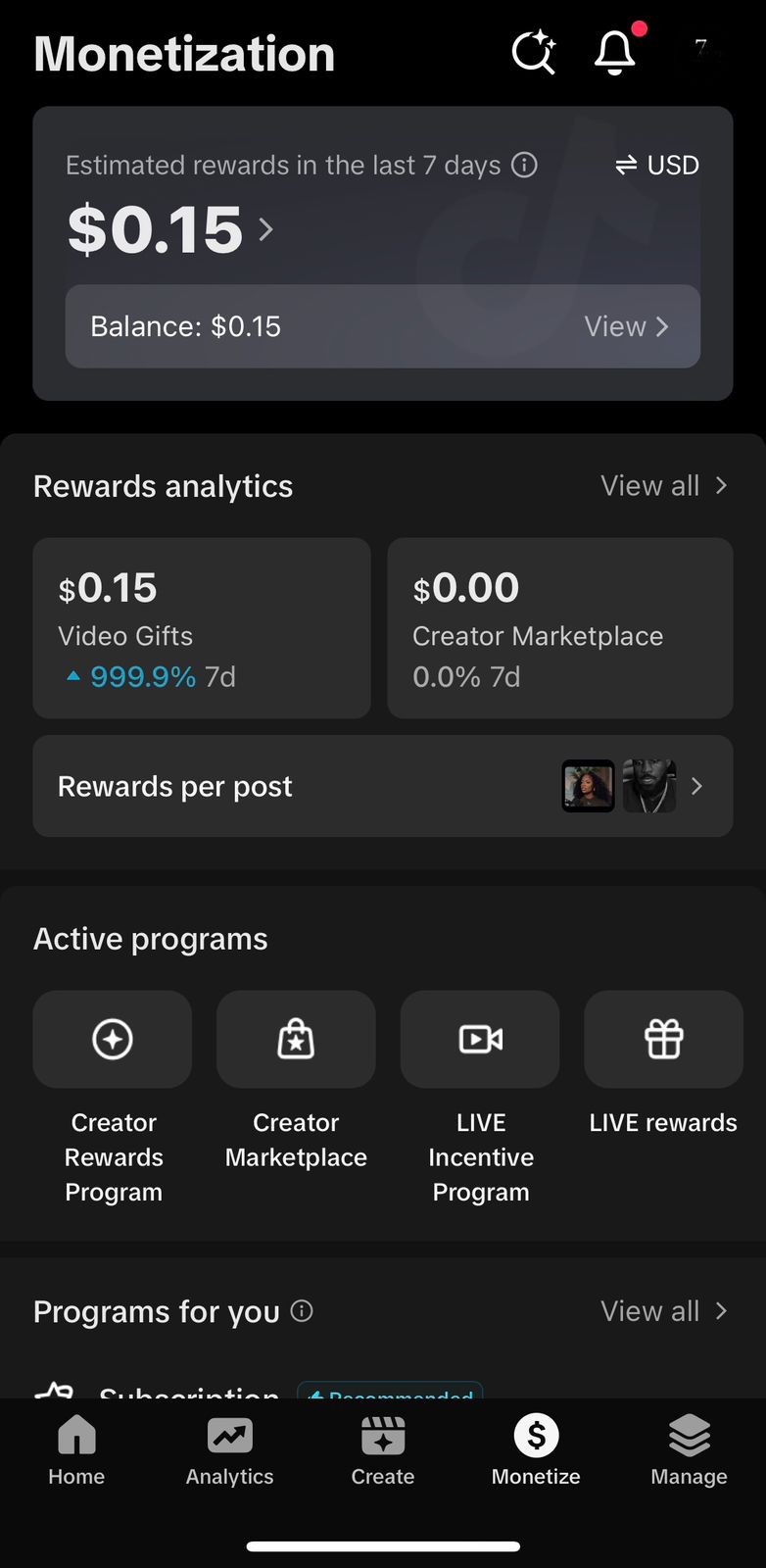Switch currency from USD
The height and width of the screenshot is (1568, 766).
657,165
